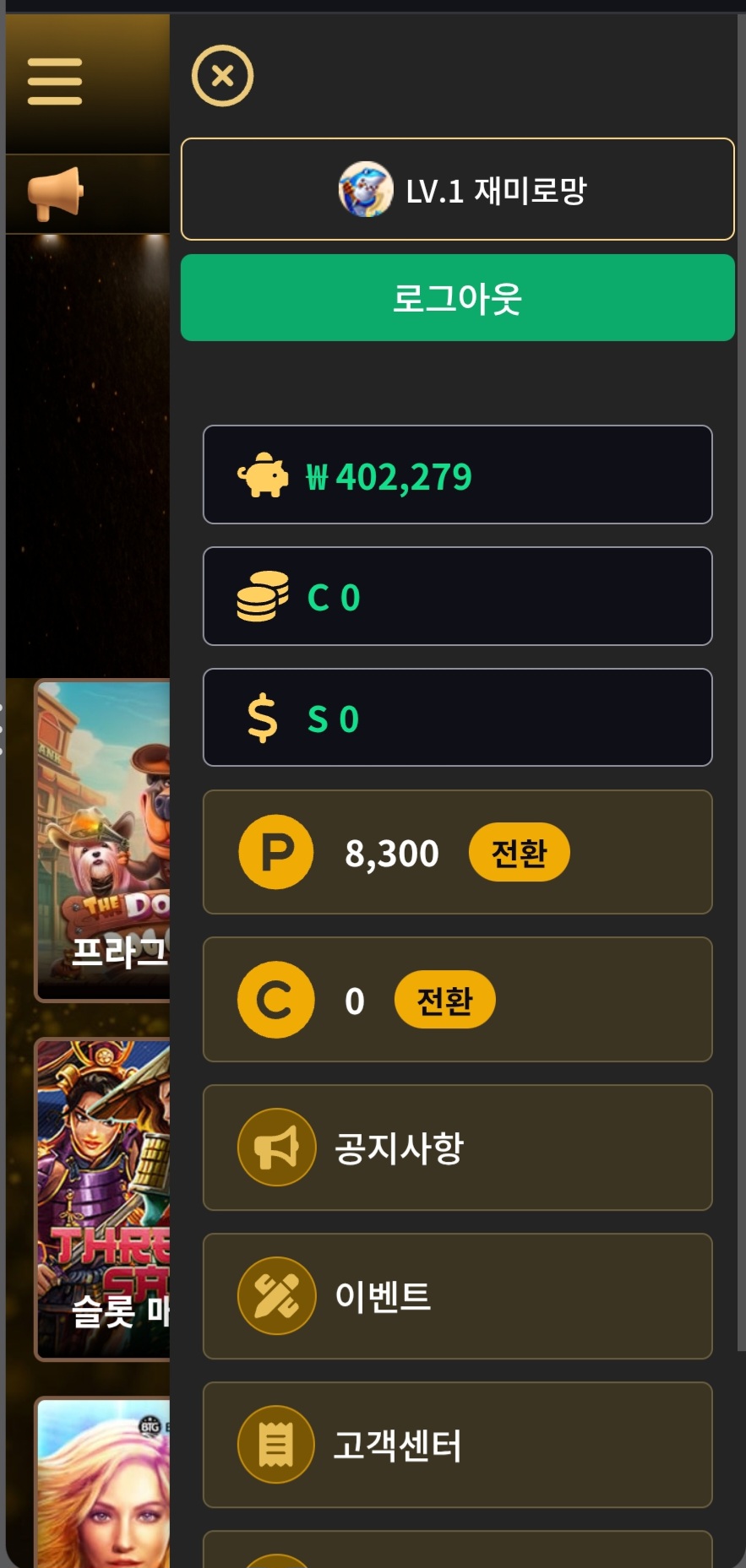Open the 슬롯 game card
Screen dimensions: 746x1568
click(x=102, y=1200)
